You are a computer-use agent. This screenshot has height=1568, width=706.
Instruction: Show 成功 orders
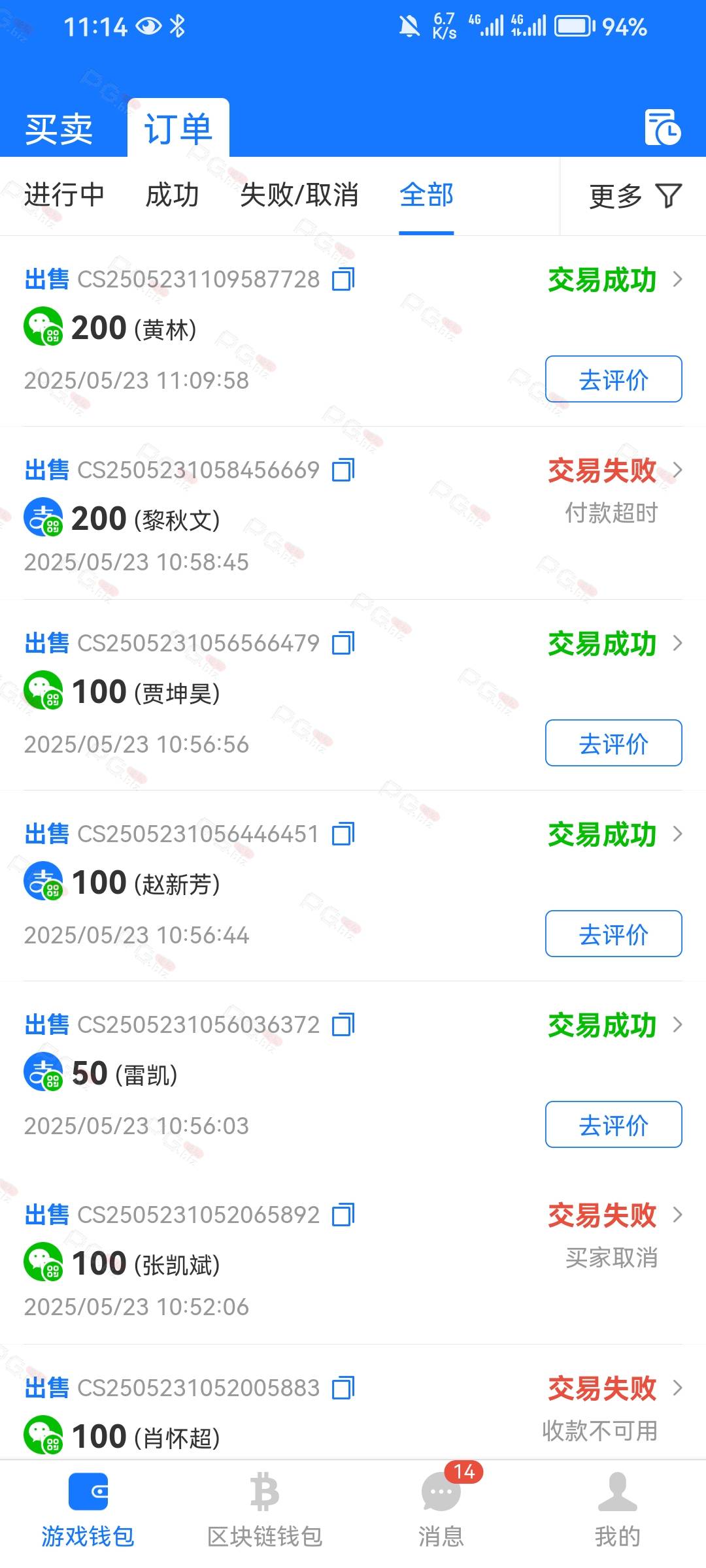[172, 195]
